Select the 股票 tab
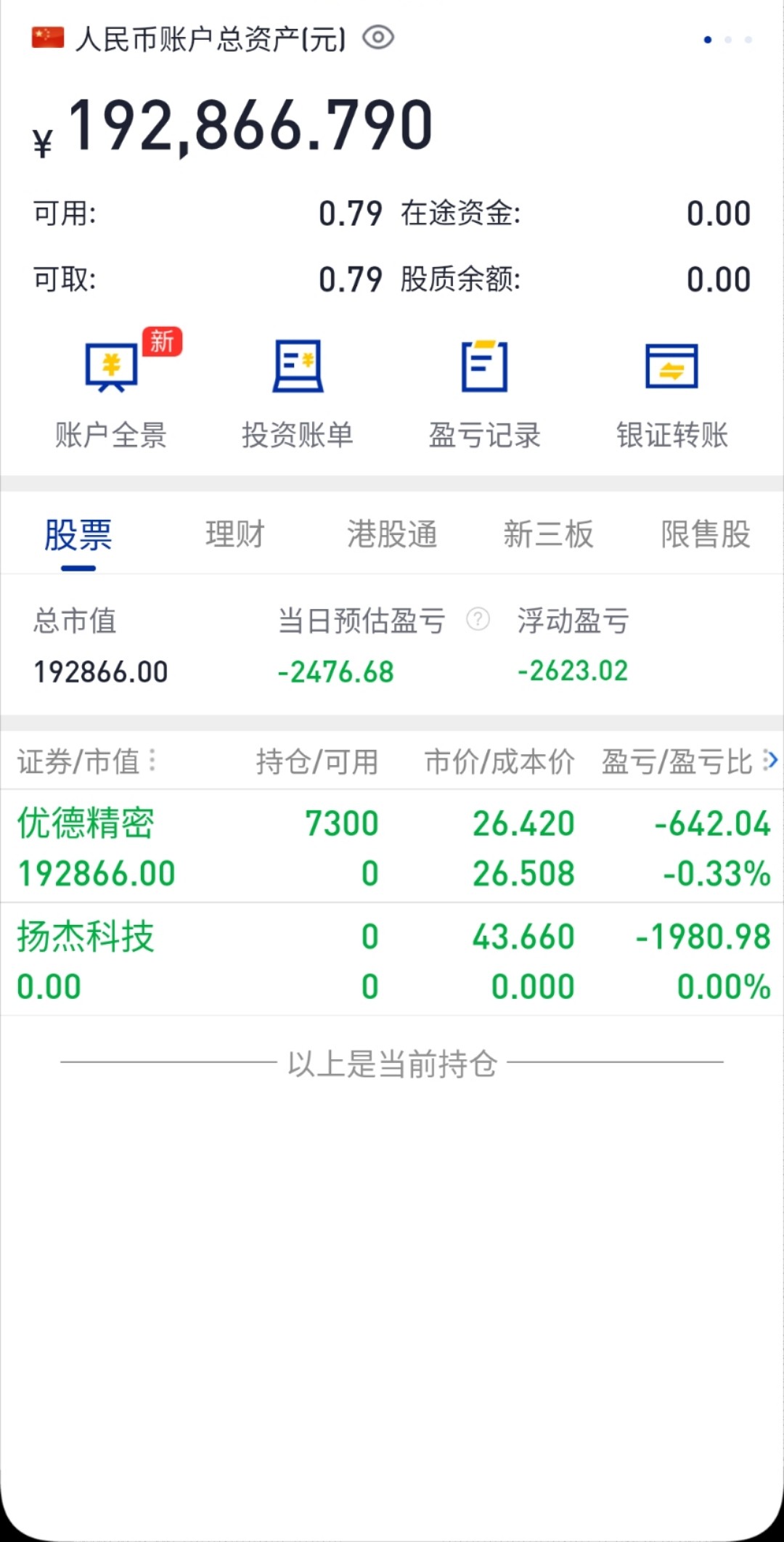 point(78,536)
